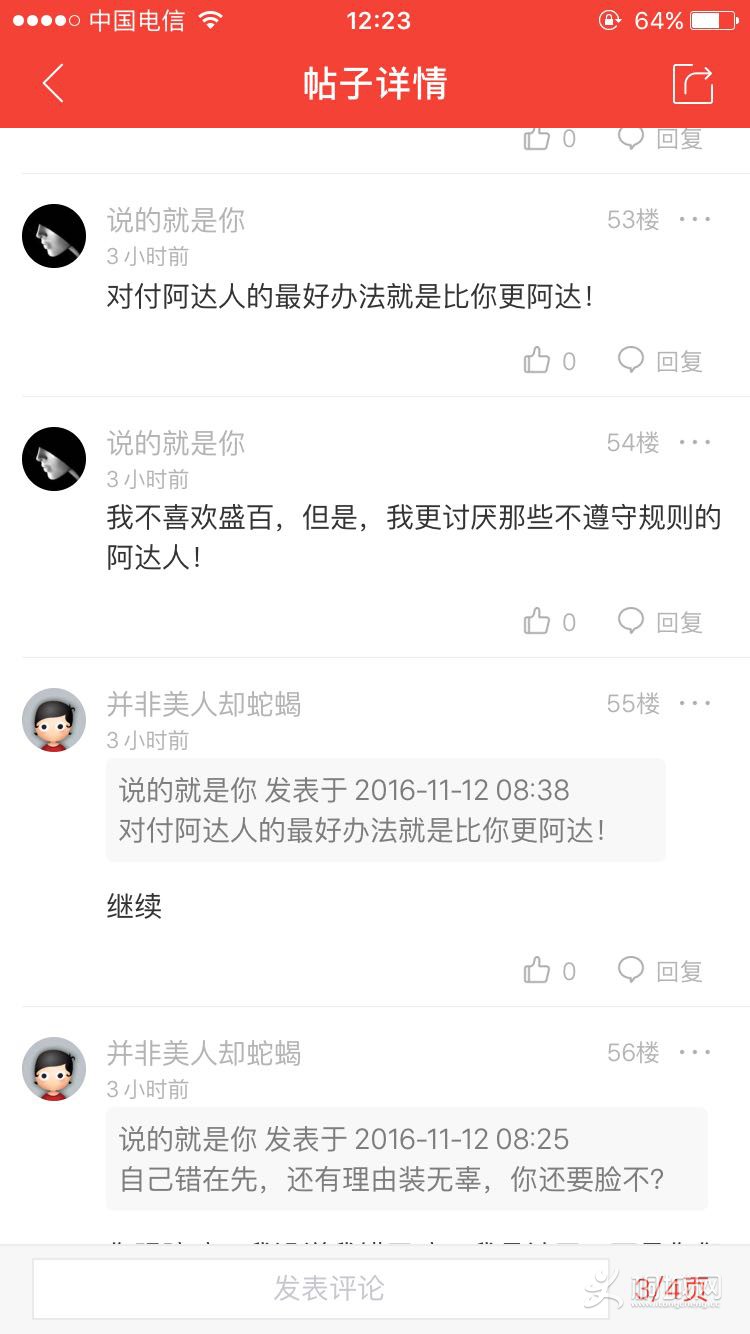Reply to the comment on floor 55

pyautogui.click(x=661, y=970)
